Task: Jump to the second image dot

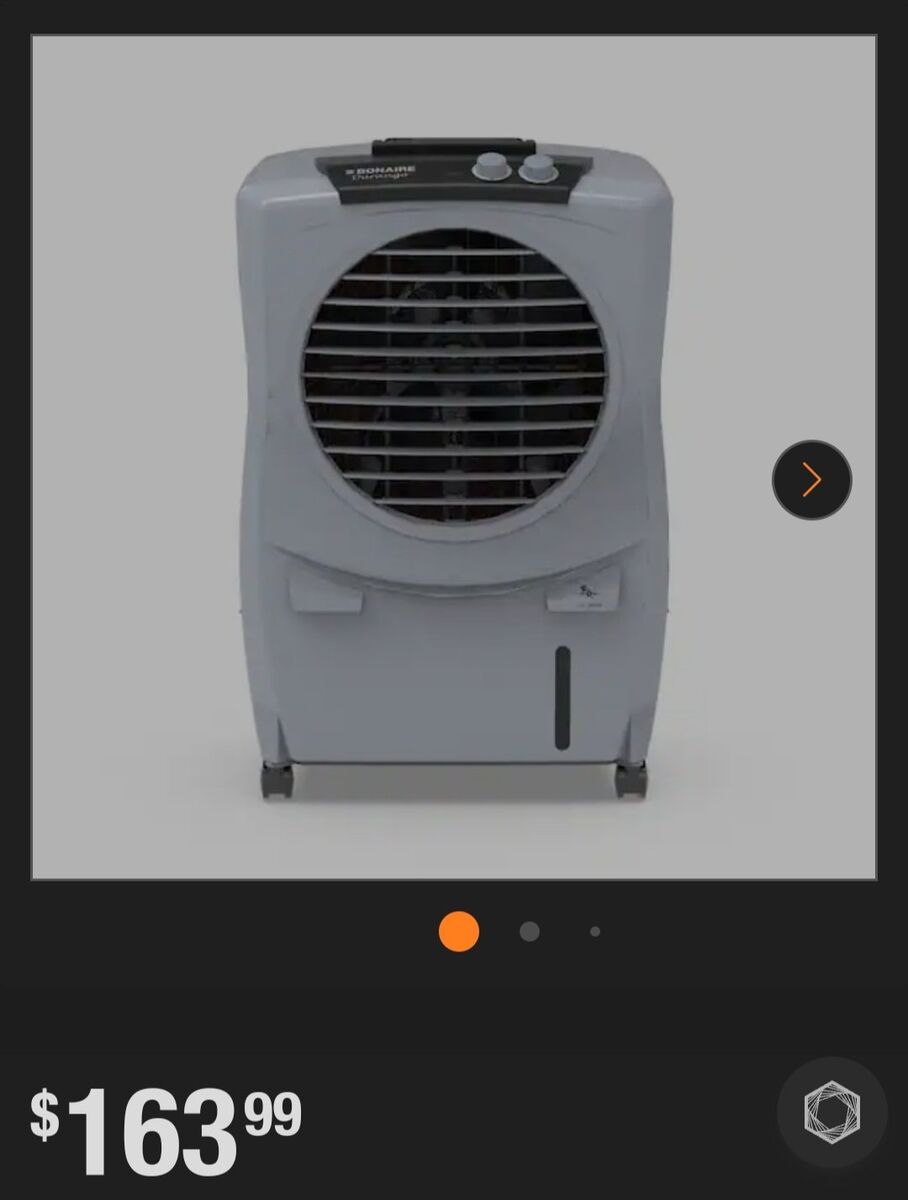Action: [529, 932]
